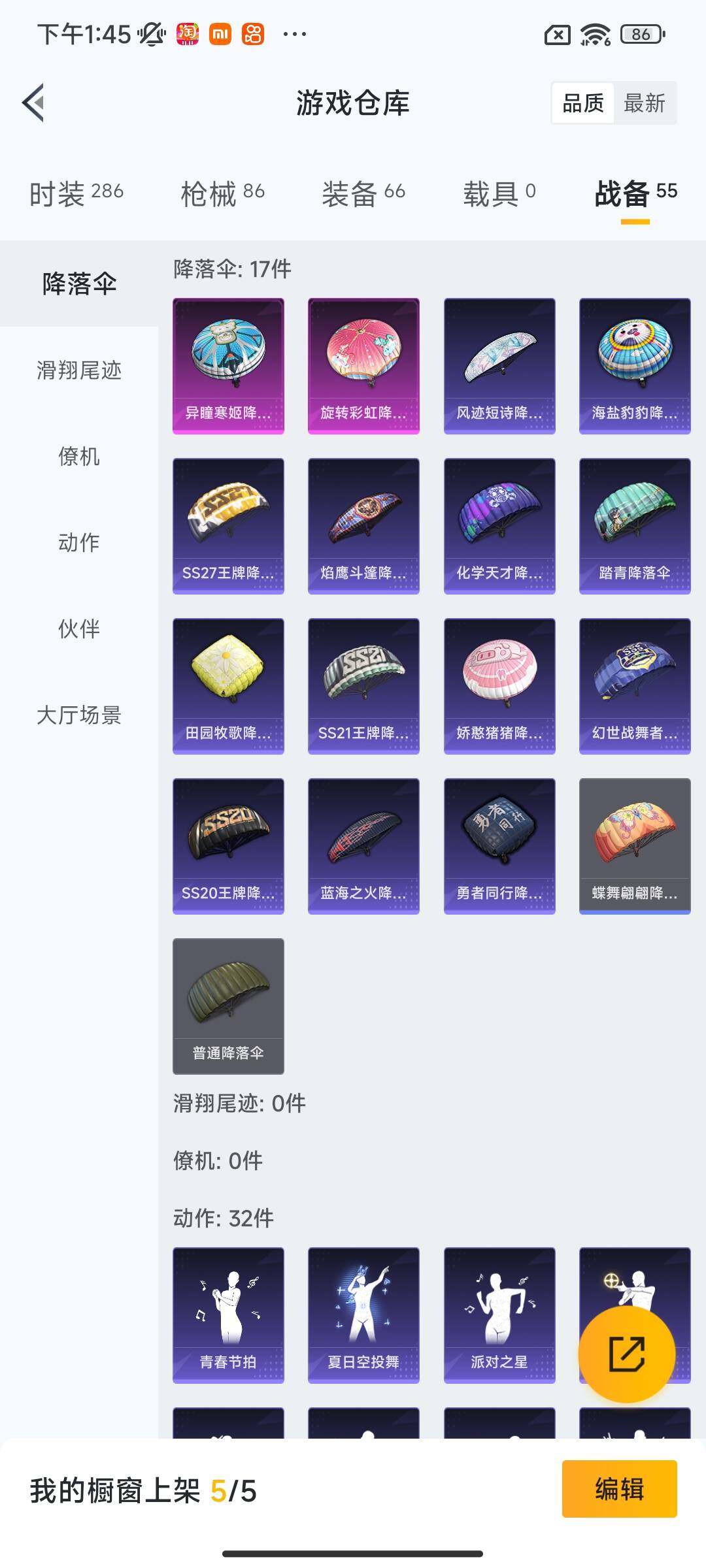706x1568 pixels.
Task: Open the 异瞳寒姬 parachute item
Action: coord(228,366)
